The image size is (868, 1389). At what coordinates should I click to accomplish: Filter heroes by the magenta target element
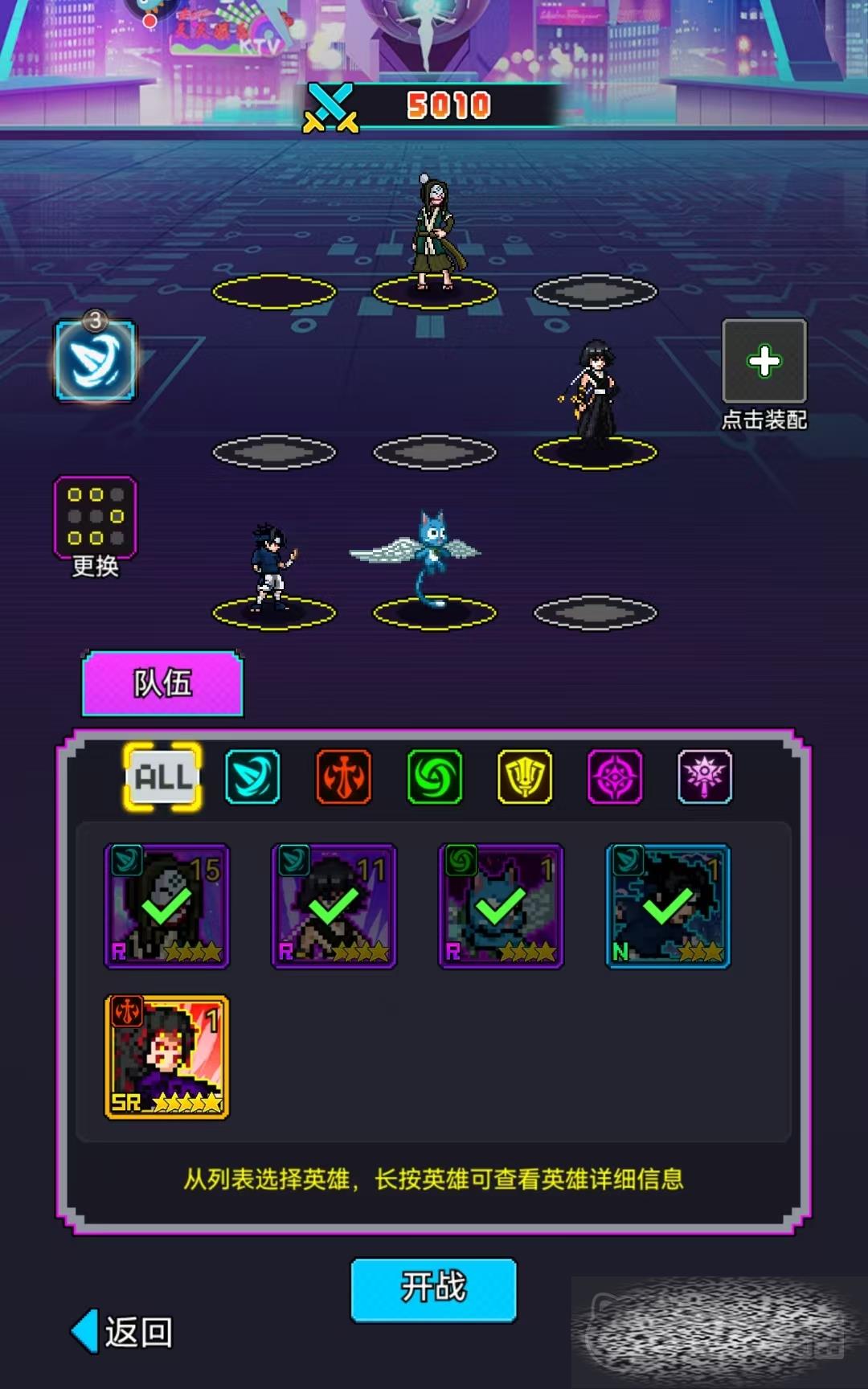click(x=615, y=776)
